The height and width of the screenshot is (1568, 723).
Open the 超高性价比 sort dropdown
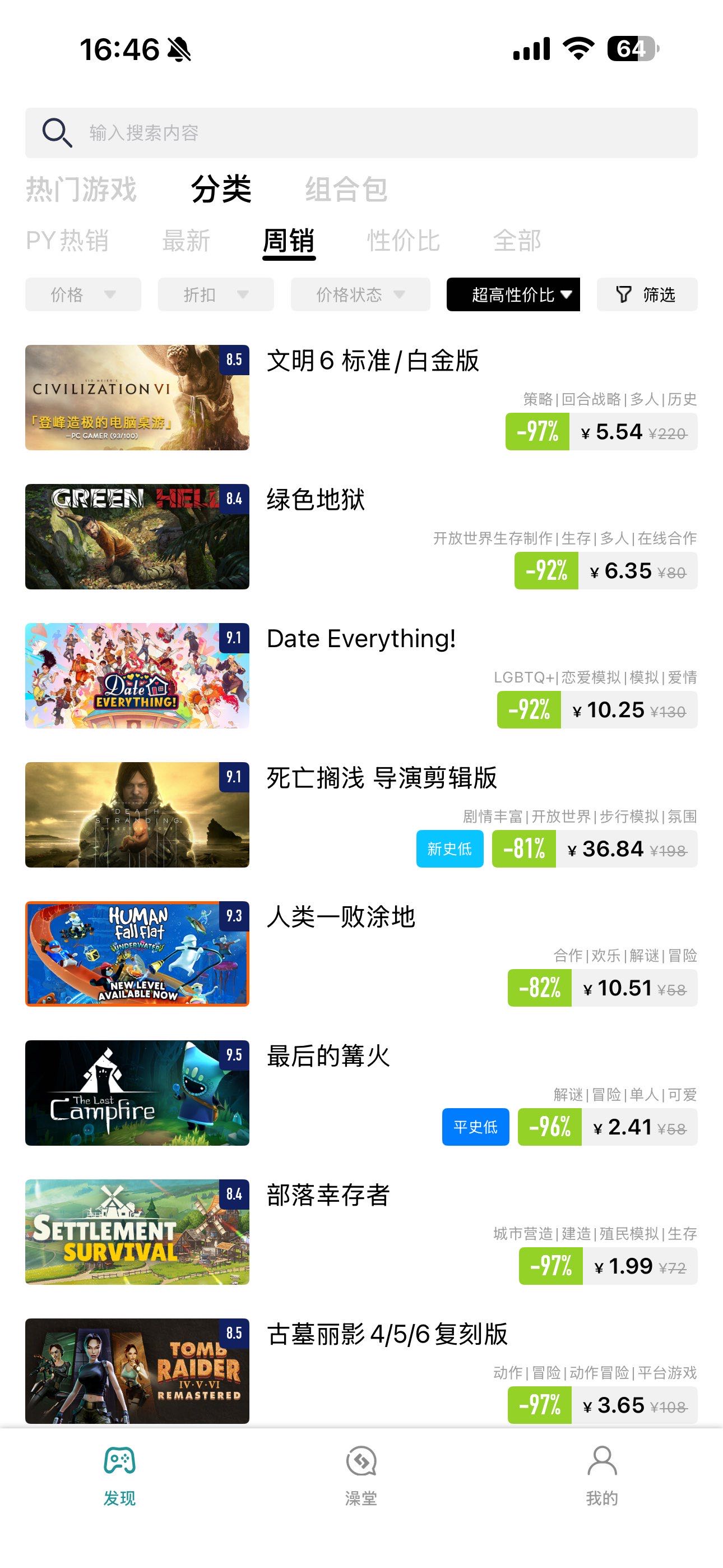513,294
